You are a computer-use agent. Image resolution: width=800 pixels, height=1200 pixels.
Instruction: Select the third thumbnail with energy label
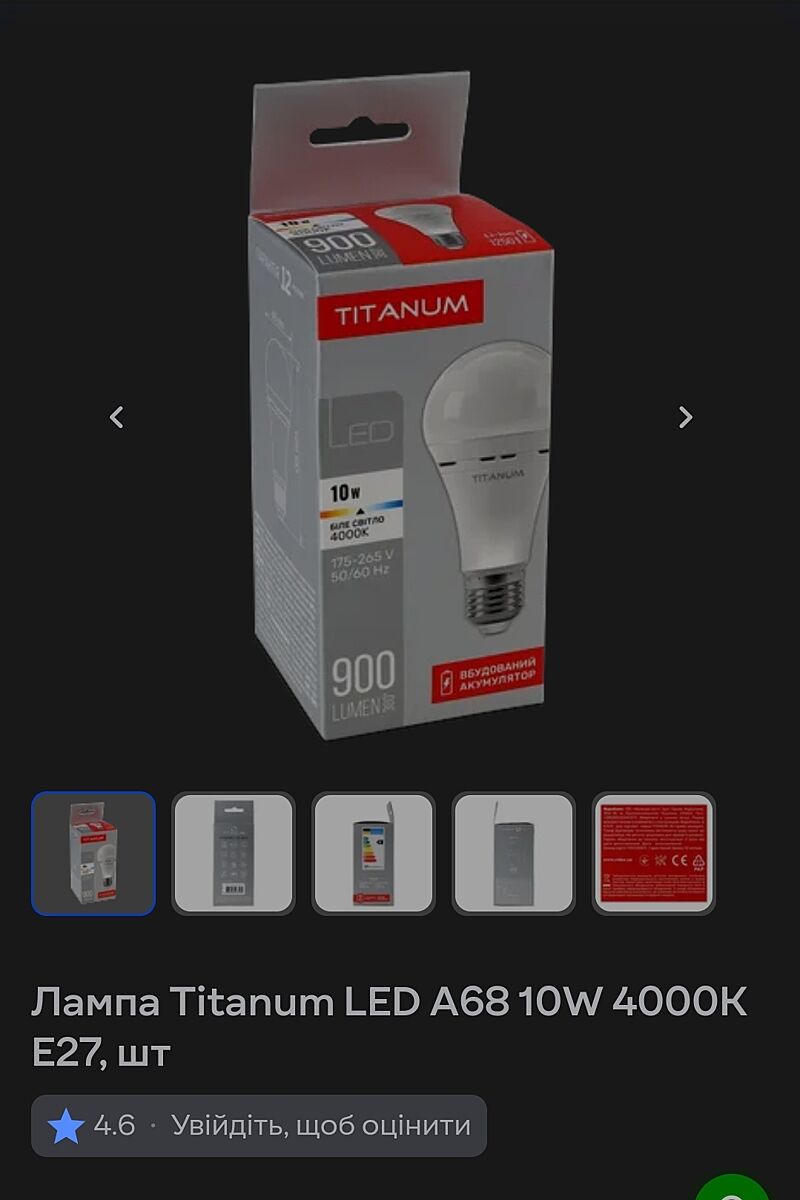coord(373,853)
